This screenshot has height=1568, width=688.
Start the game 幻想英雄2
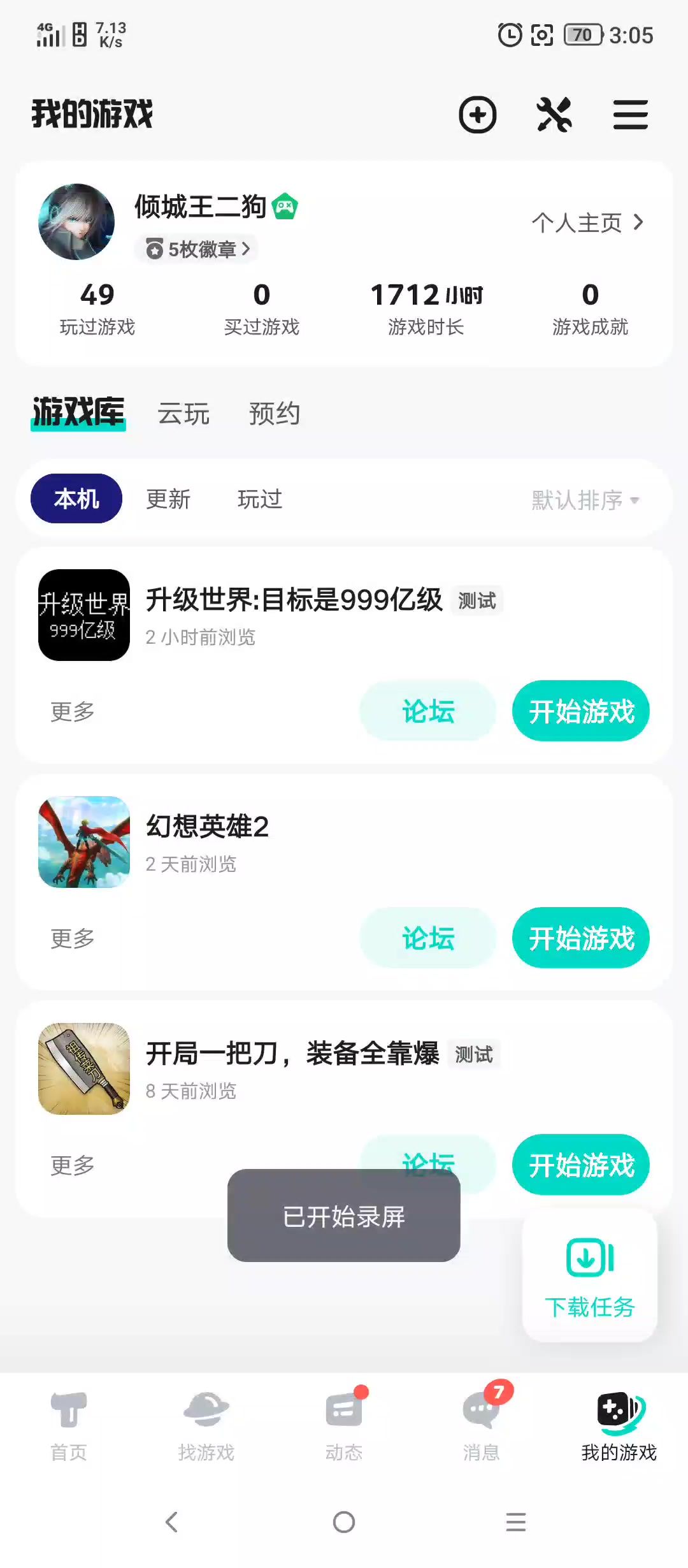click(581, 938)
